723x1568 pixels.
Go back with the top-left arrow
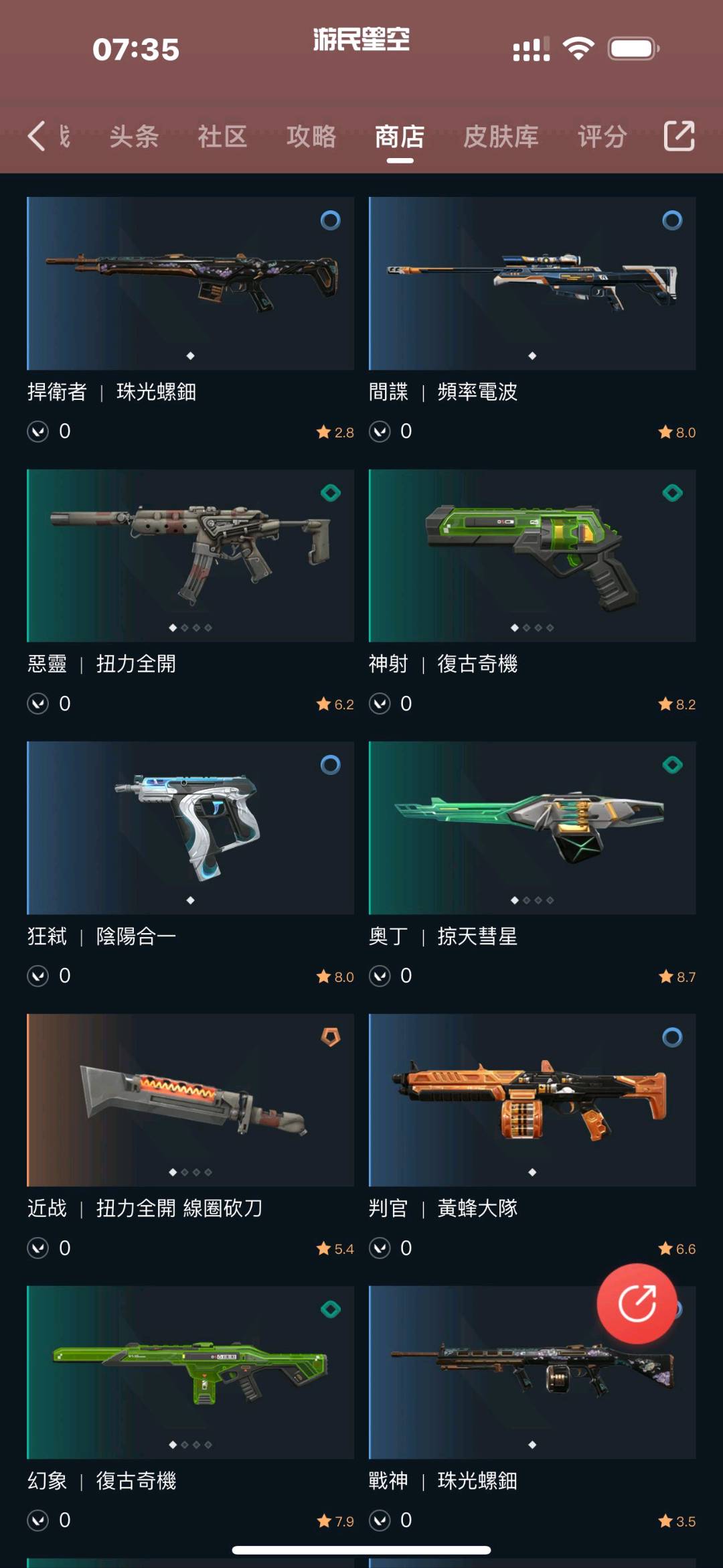36,136
